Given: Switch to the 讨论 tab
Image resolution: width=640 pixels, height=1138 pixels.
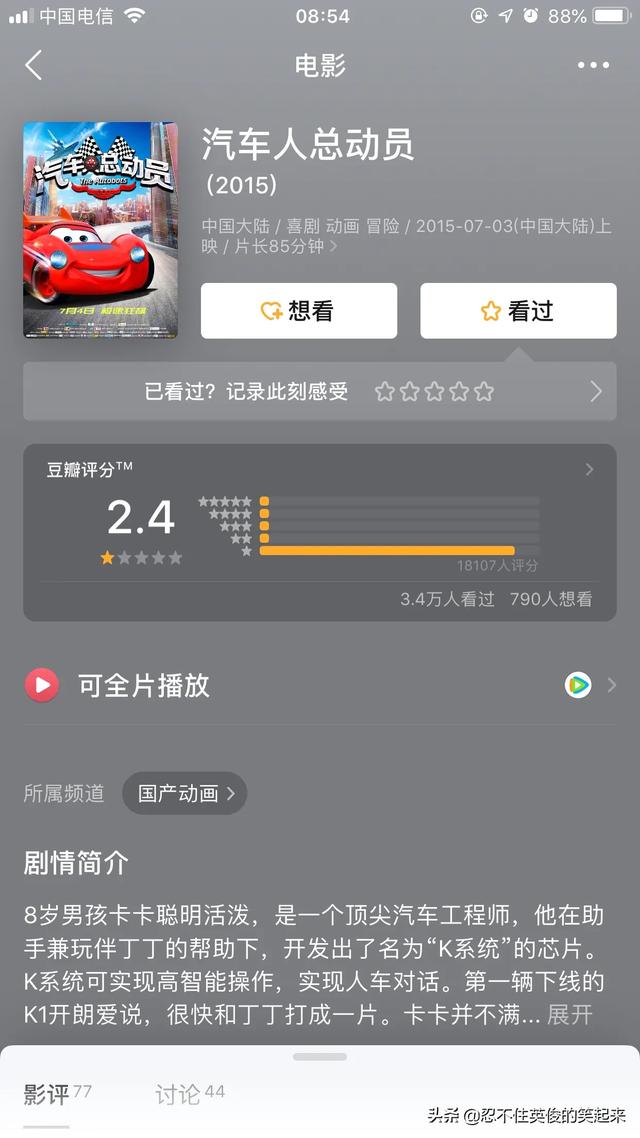Looking at the screenshot, I should 190,1094.
